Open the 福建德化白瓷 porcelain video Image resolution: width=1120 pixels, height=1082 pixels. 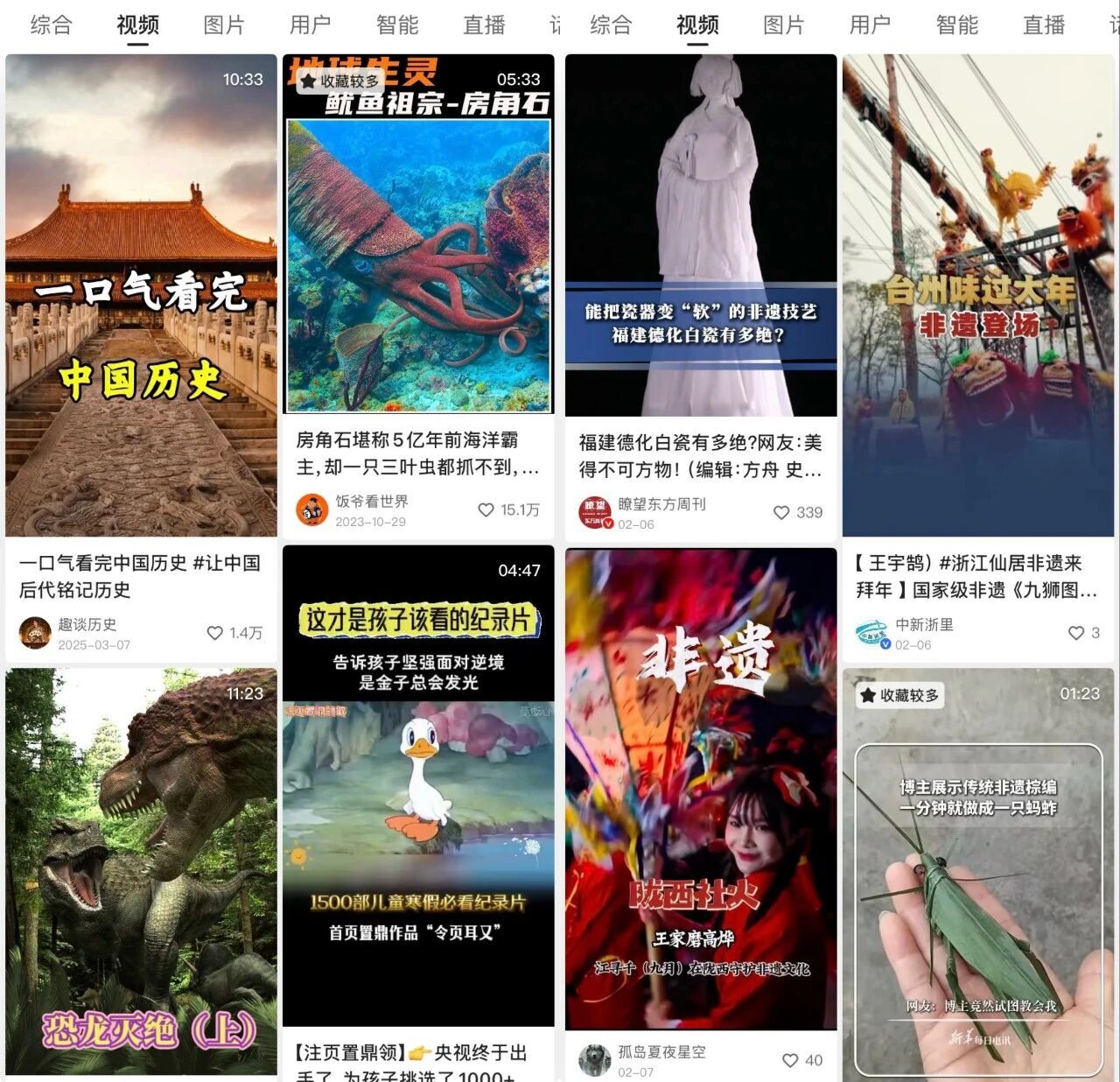[701, 235]
